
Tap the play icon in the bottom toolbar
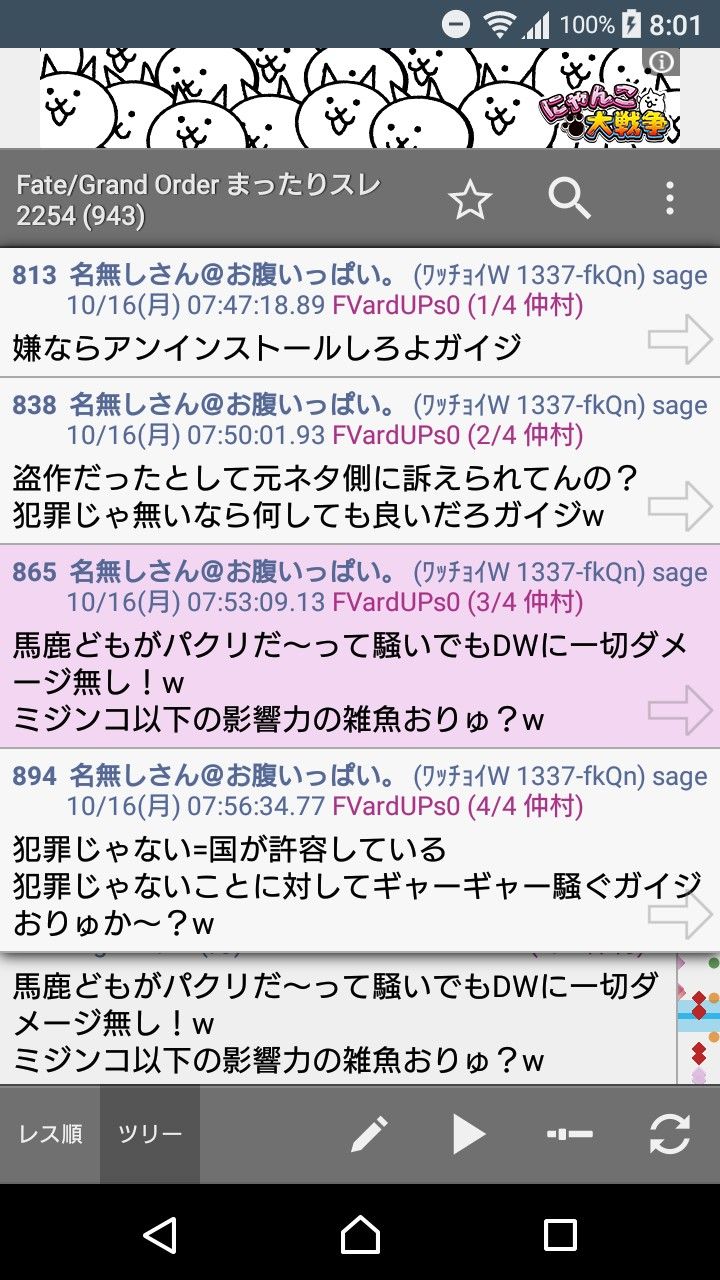[x=469, y=1134]
